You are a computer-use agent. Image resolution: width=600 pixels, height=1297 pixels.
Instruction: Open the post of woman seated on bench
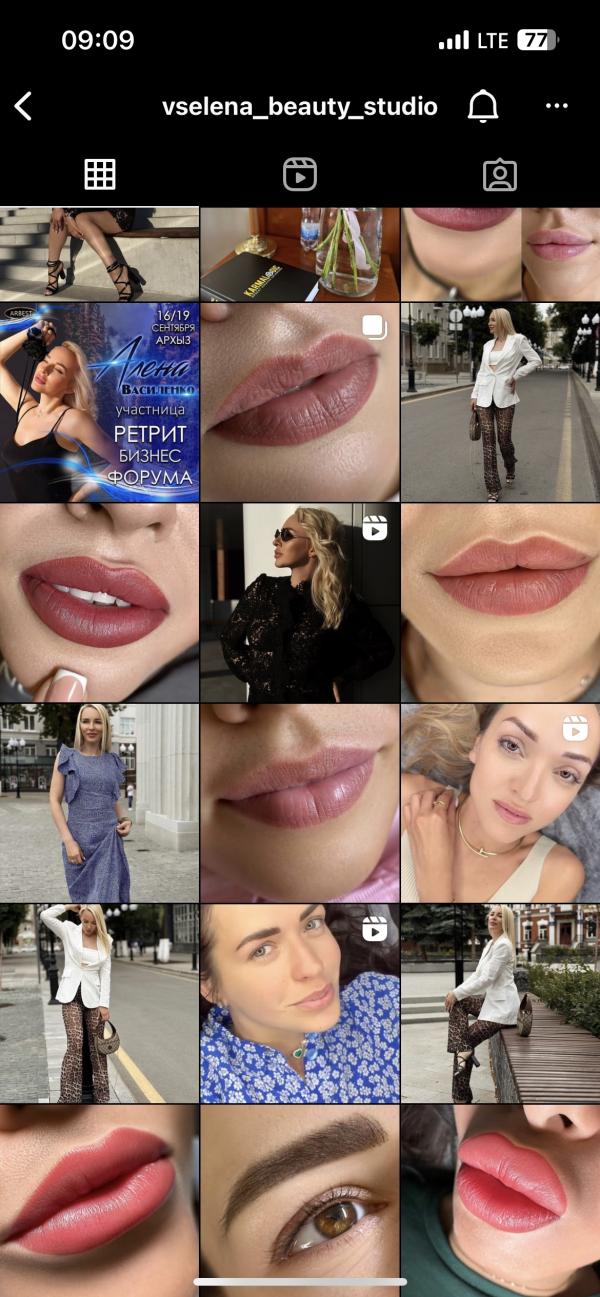point(500,1003)
